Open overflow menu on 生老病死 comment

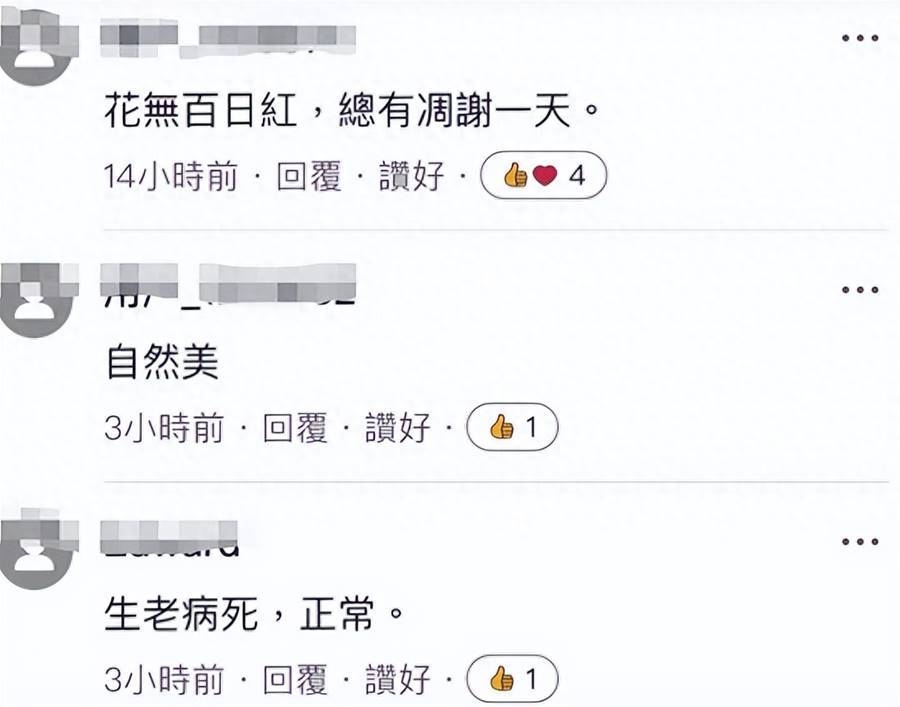click(x=859, y=542)
